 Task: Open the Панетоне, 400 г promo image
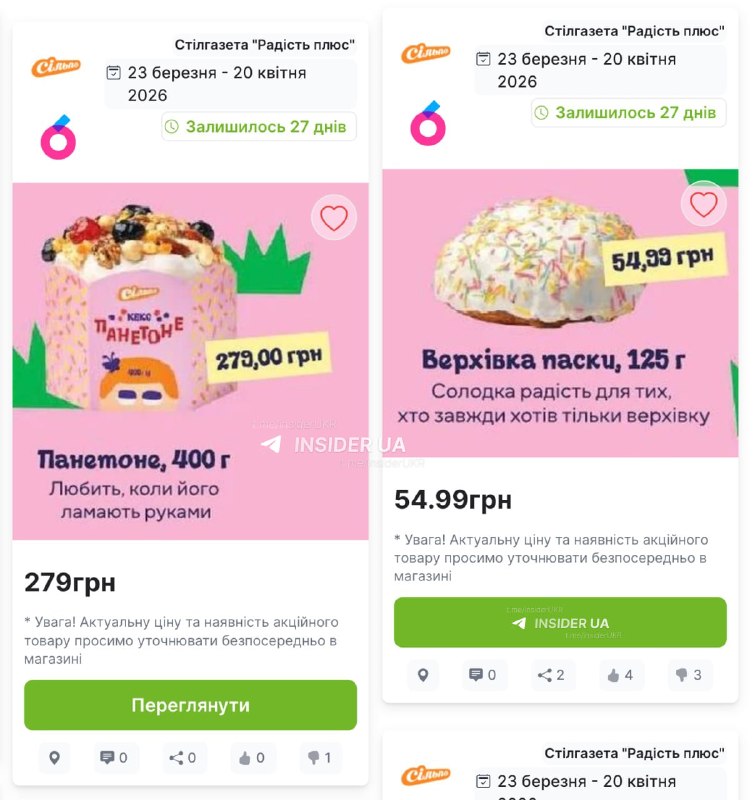tap(190, 360)
